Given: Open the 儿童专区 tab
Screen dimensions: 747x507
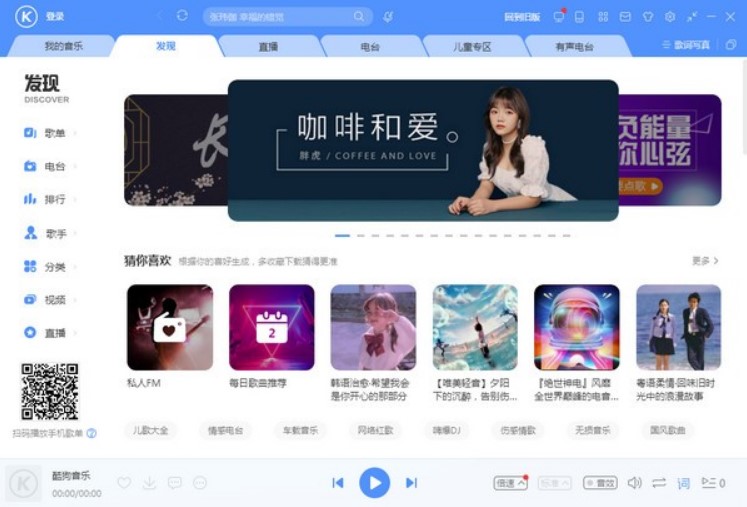Looking at the screenshot, I should click(x=473, y=47).
